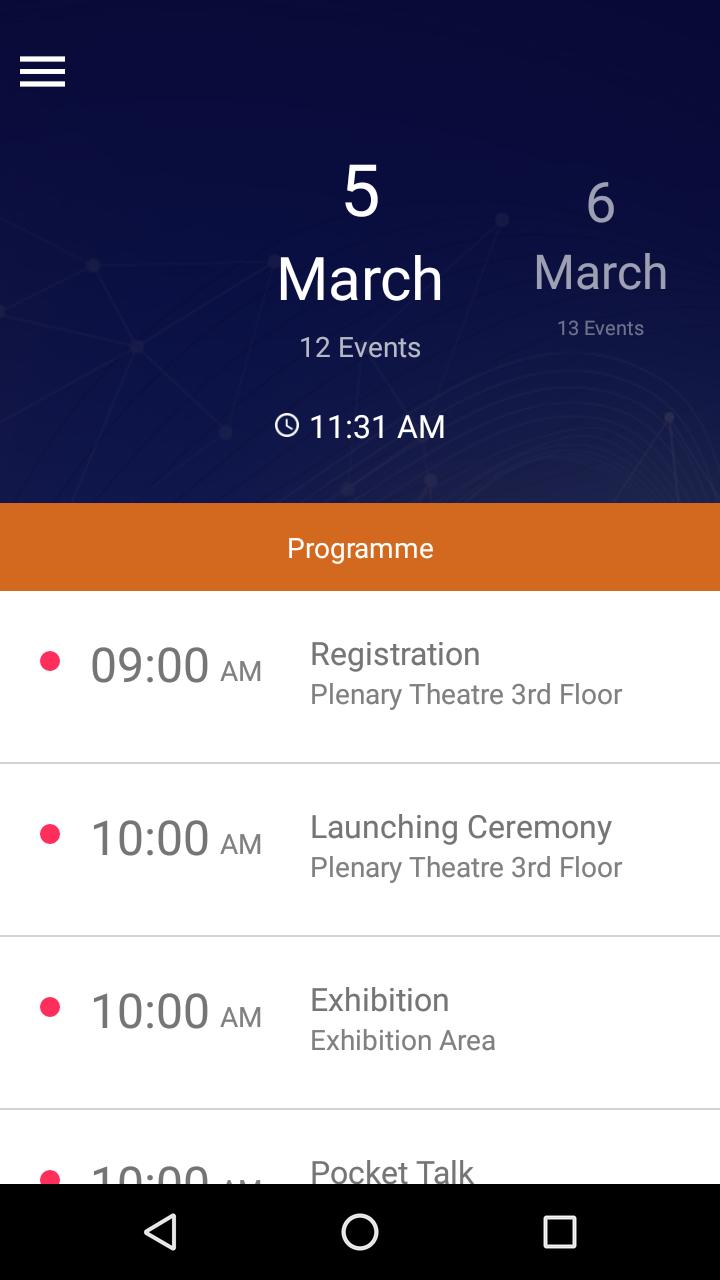
Task: Tap Plenary Theatre 3rd Floor location text
Action: tap(466, 694)
